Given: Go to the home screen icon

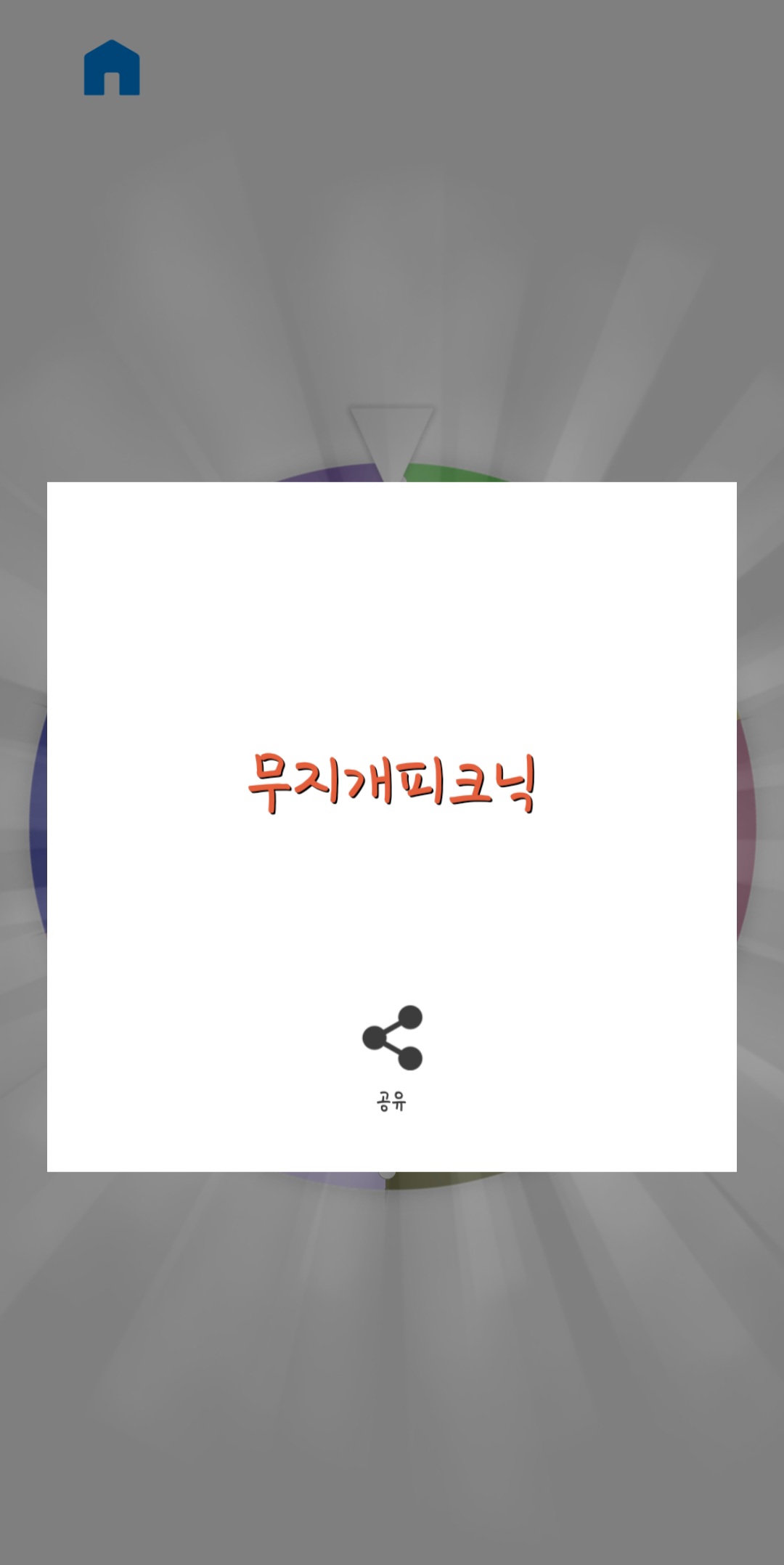Looking at the screenshot, I should click(x=112, y=68).
